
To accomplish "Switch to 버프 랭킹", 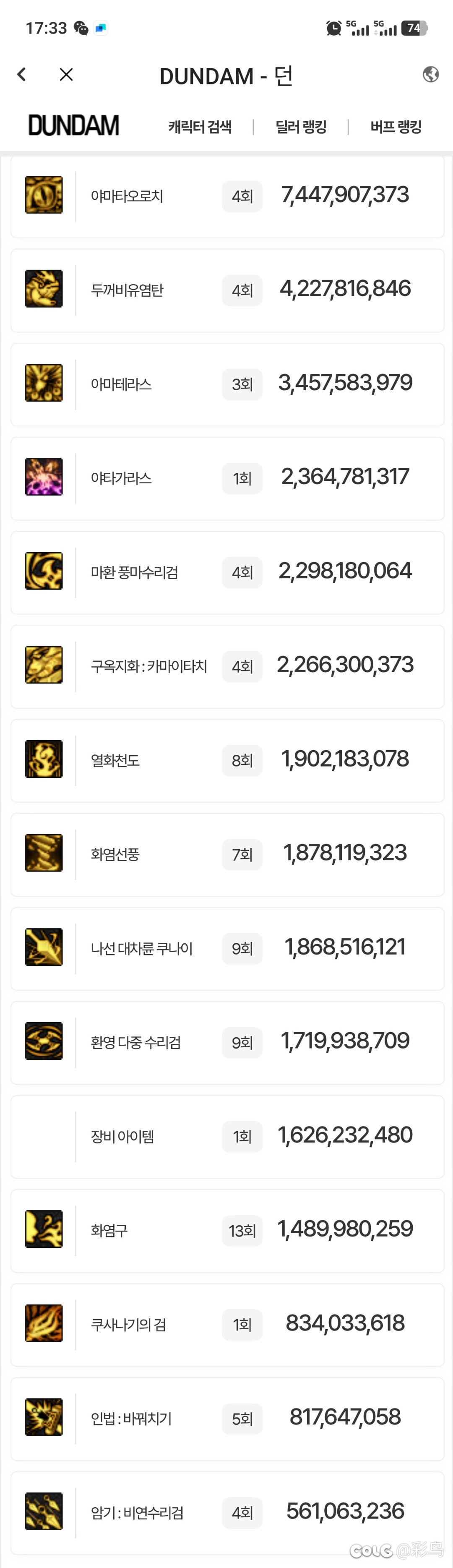I will point(396,127).
